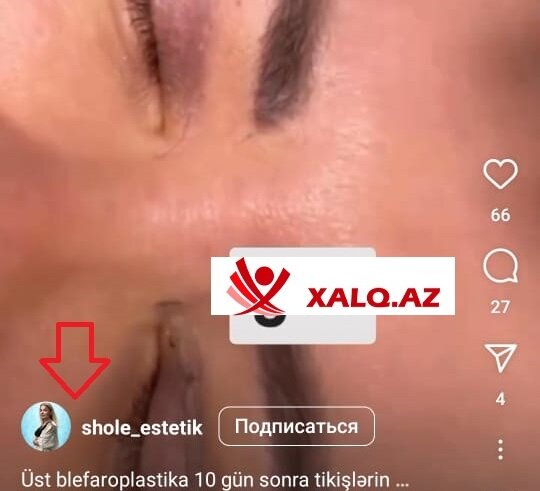540x491 pixels.
Task: Open the shole_estetik profile picture
Action: [46, 427]
